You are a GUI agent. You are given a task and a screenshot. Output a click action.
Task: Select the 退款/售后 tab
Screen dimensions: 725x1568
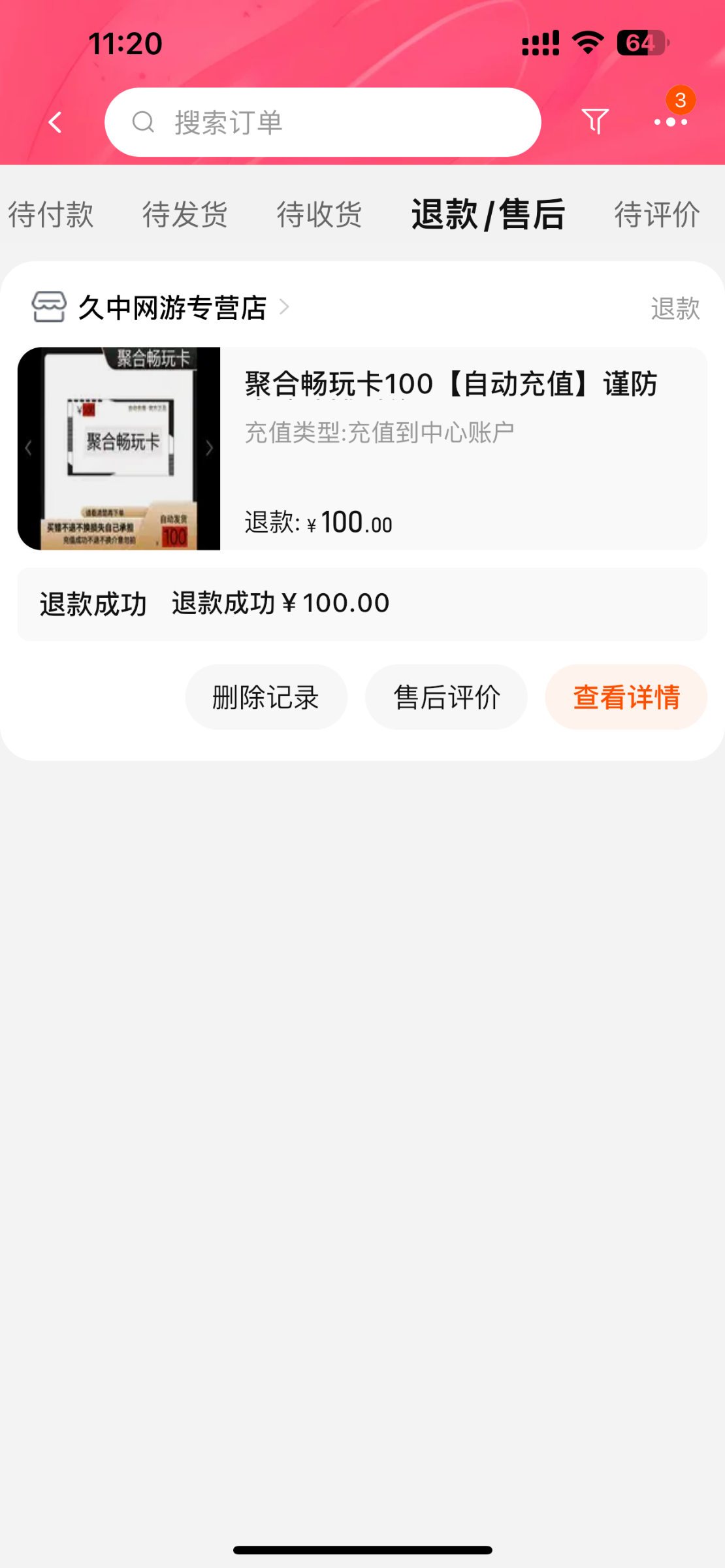click(x=488, y=214)
